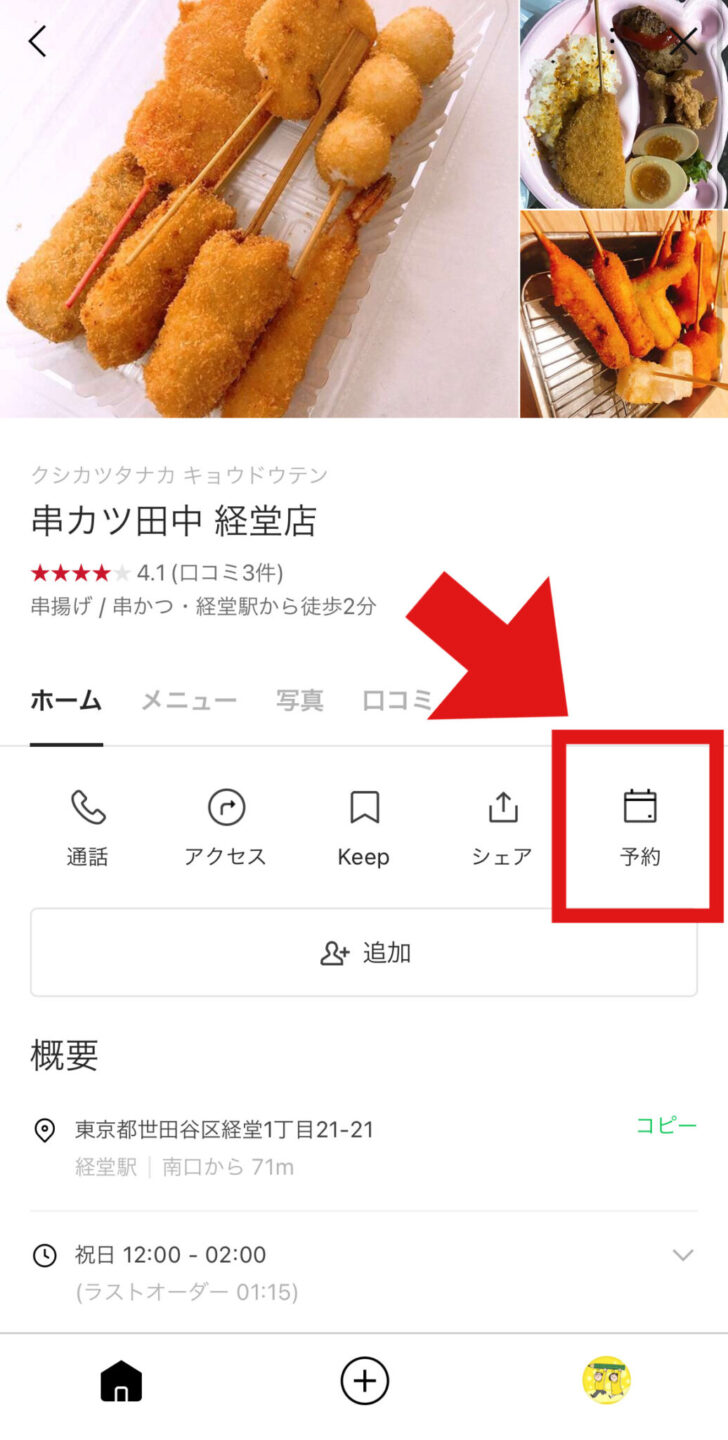Switch to the メニュー tab
Viewport: 728px width, 1440px height.
[x=188, y=701]
